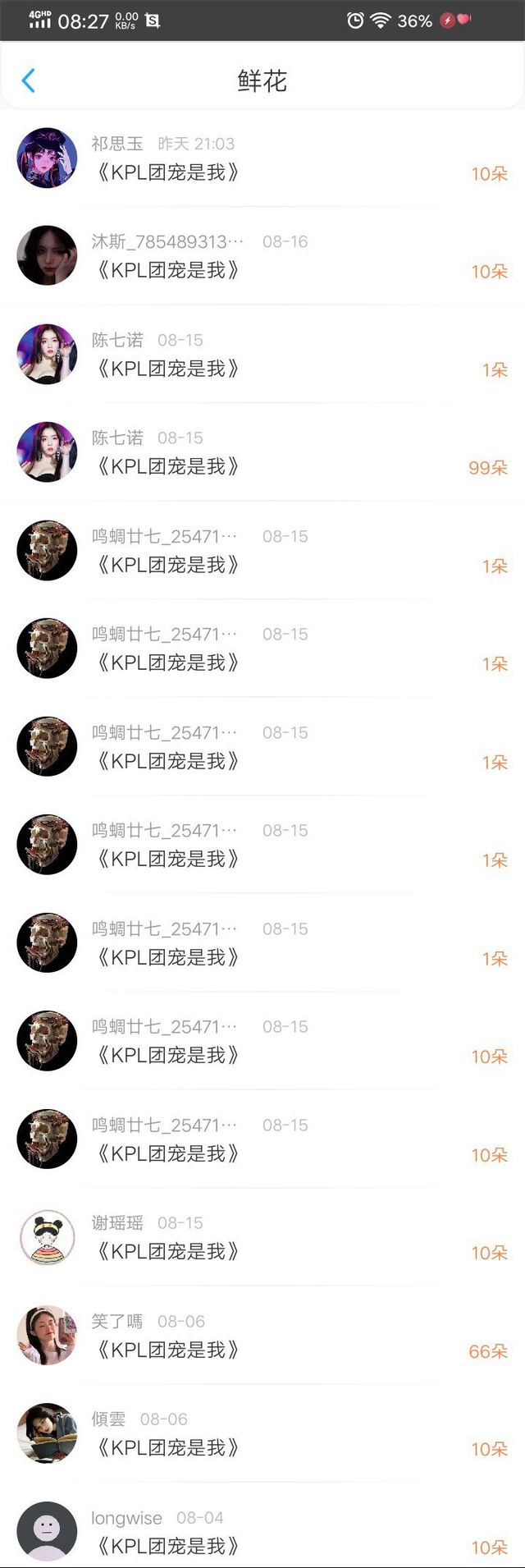
Task: Open 谢瑶瑶's flower entry
Action: [x=262, y=1237]
